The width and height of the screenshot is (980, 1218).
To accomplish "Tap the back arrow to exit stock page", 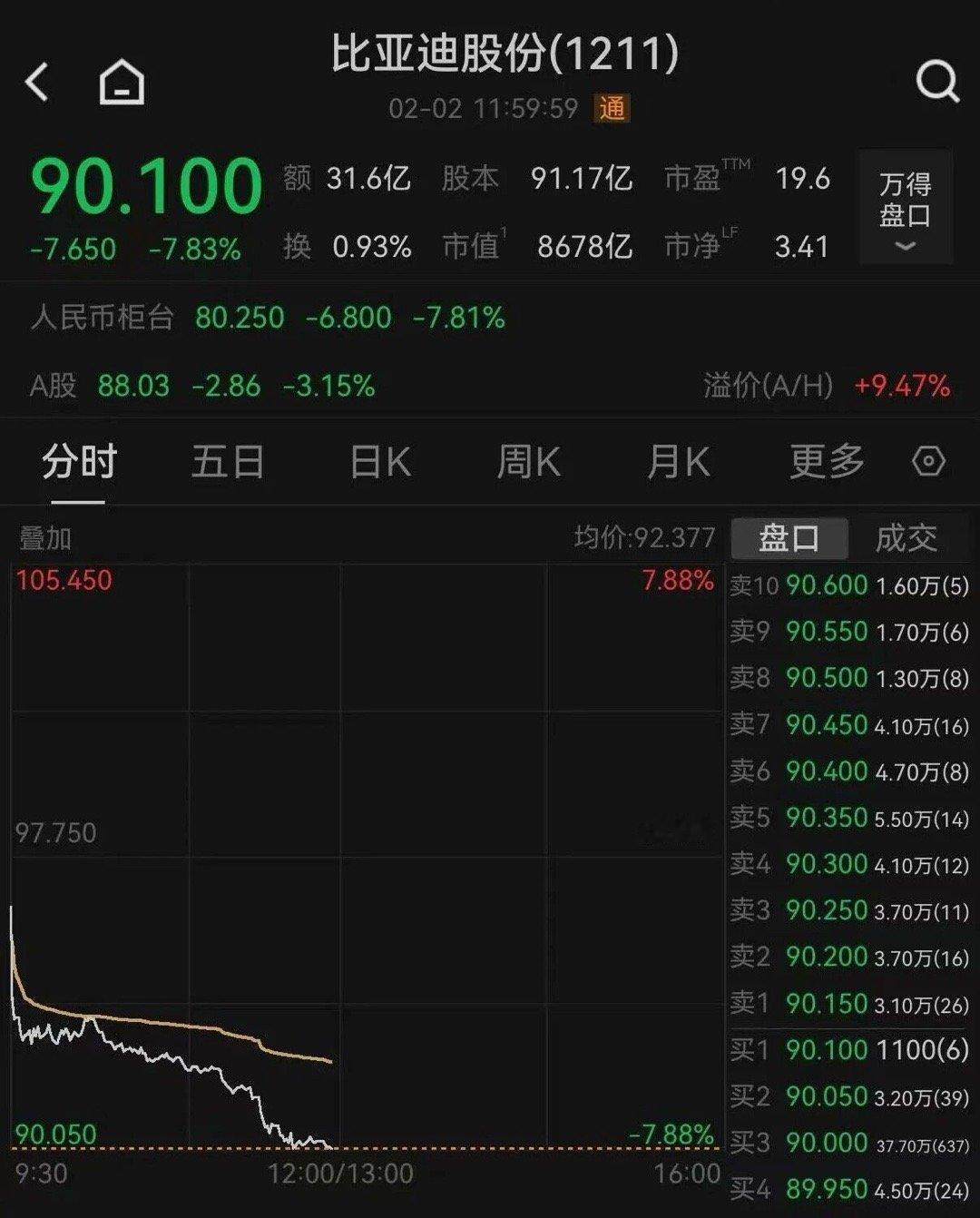I will pyautogui.click(x=36, y=80).
